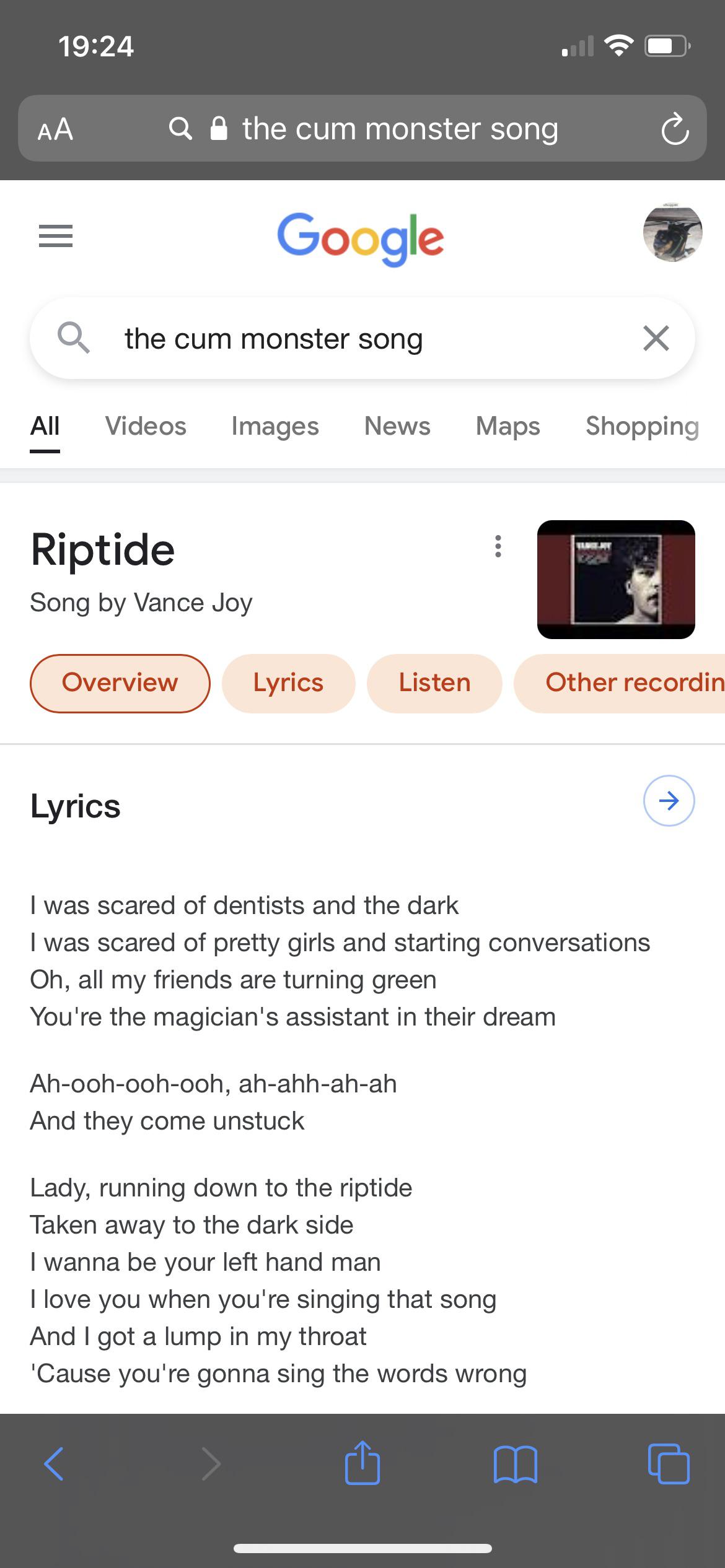Clear the search query with the X
Image resolution: width=725 pixels, height=1568 pixels.
point(656,338)
